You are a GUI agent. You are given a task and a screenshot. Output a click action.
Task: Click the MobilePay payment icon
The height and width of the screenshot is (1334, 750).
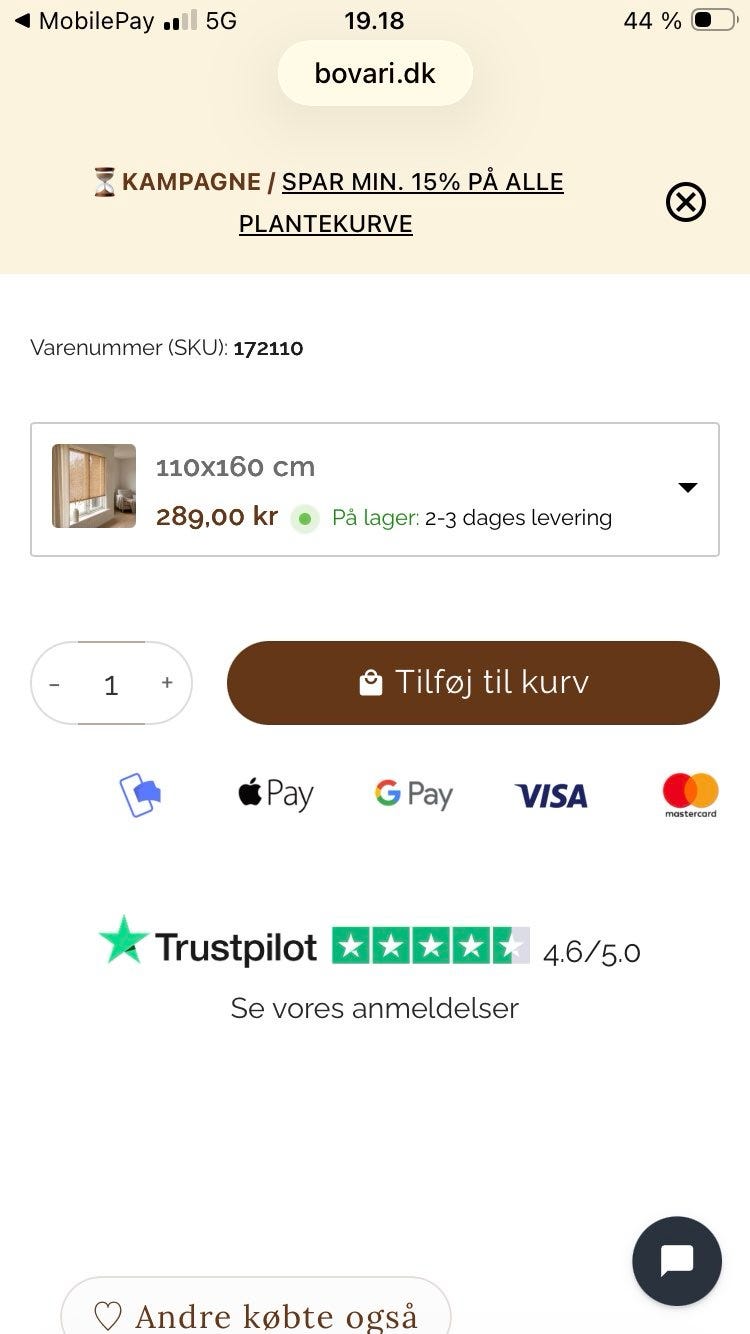pos(139,794)
